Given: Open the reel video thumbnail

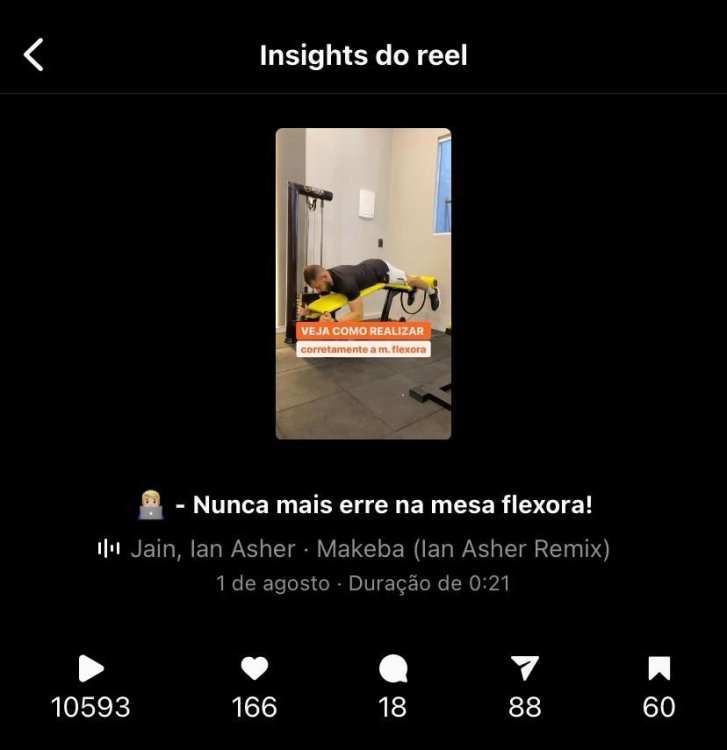Looking at the screenshot, I should point(363,283).
